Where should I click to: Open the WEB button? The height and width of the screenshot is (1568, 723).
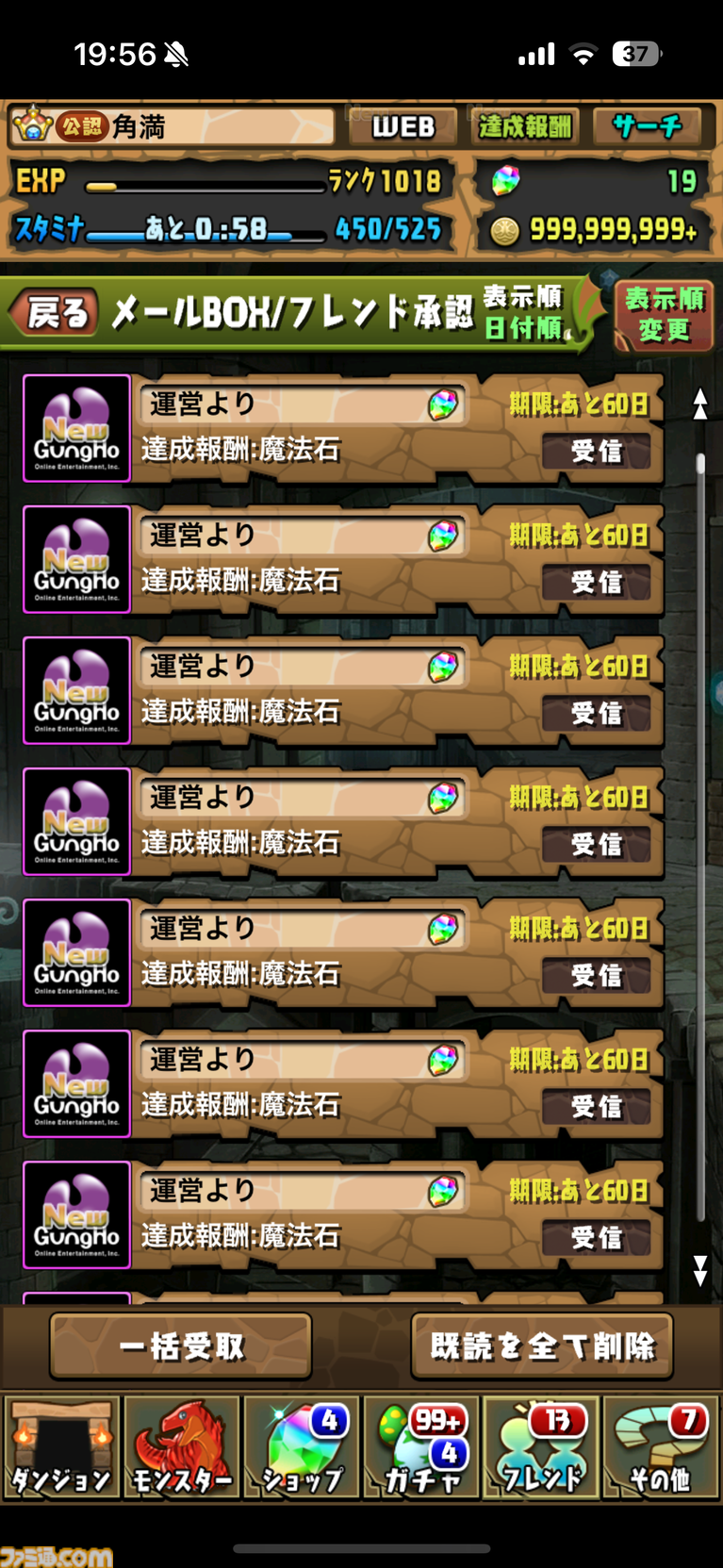pos(403,126)
